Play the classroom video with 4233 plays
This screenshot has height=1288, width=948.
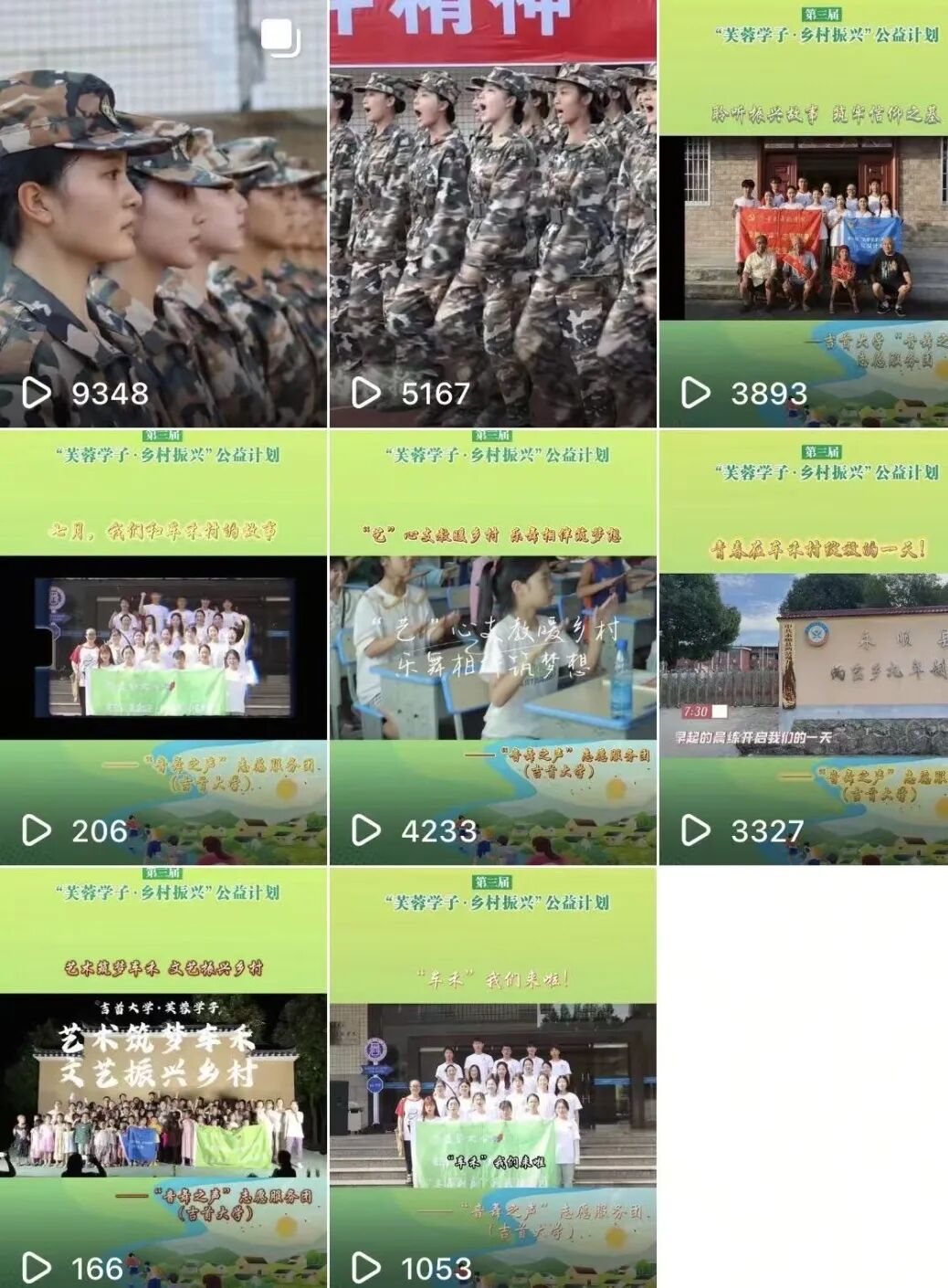492,647
